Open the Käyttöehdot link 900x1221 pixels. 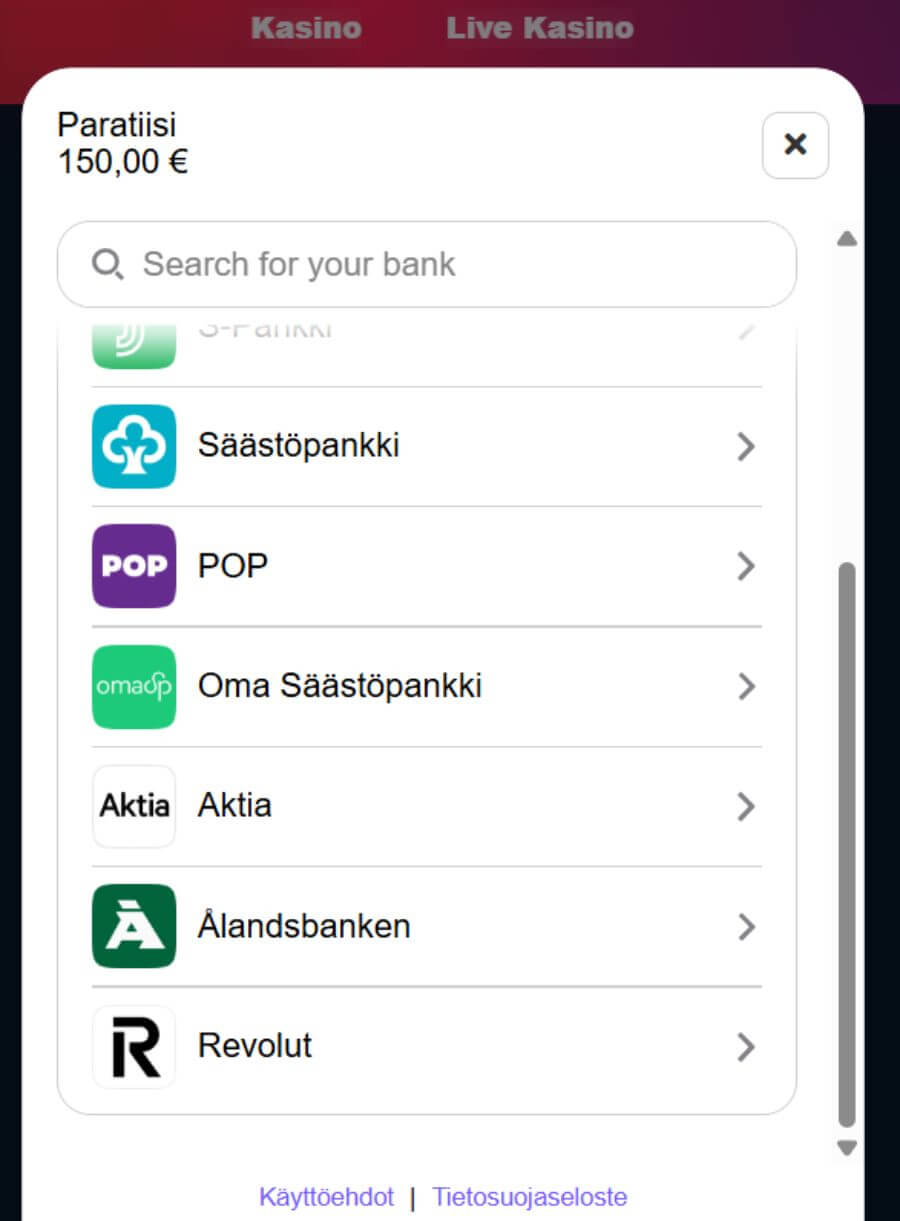coord(326,1197)
